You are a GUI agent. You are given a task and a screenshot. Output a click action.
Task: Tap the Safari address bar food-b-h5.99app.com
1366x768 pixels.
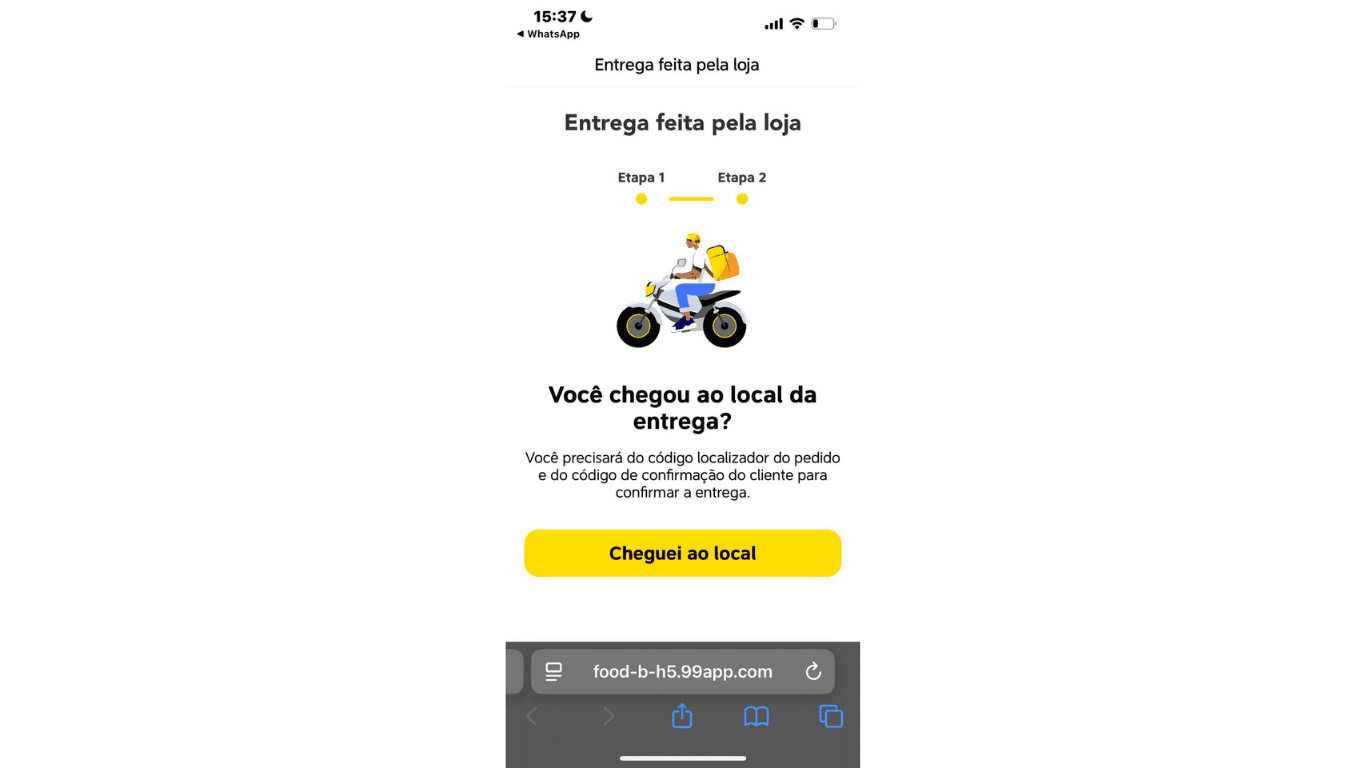coord(682,672)
